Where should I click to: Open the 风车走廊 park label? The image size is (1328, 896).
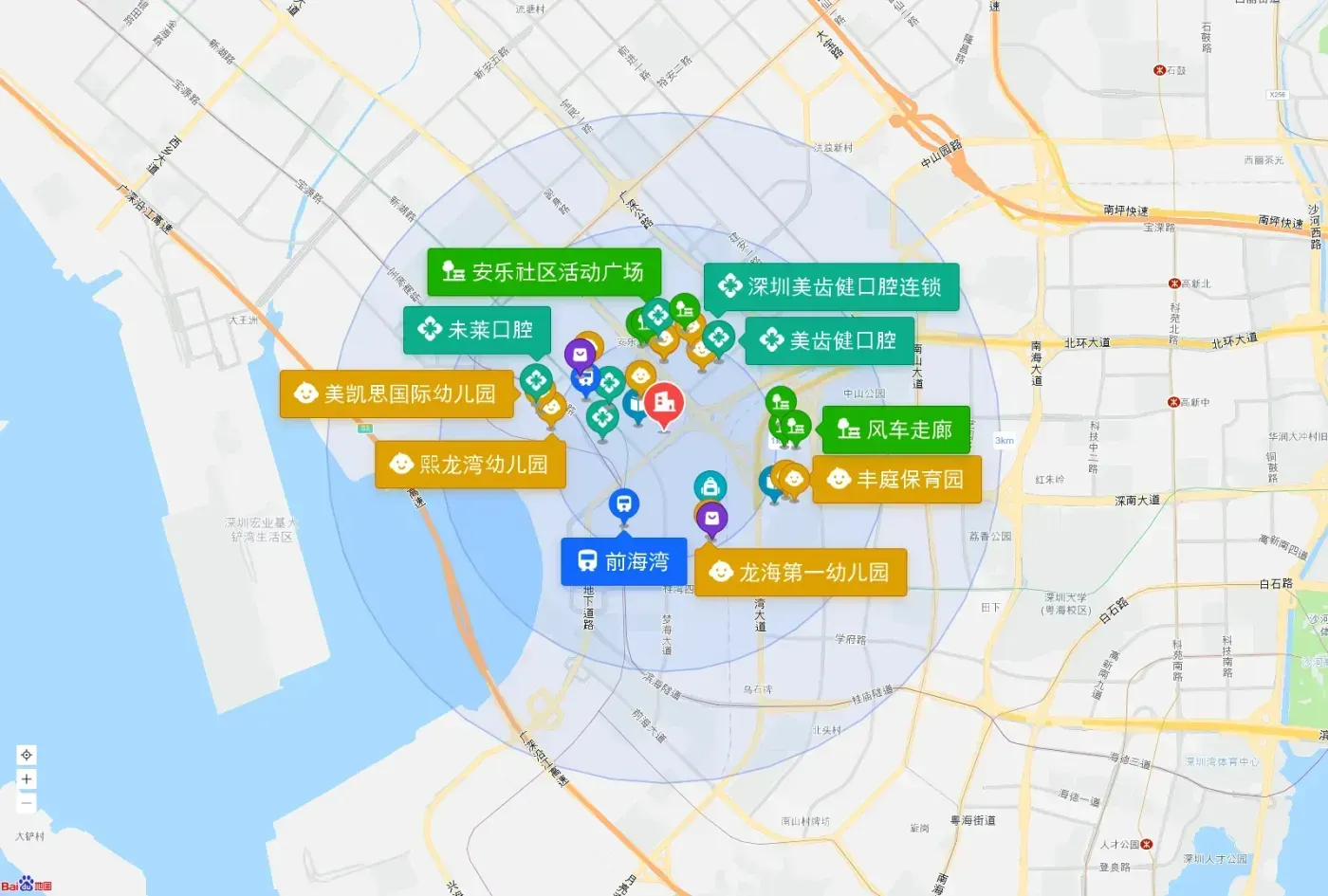point(895,430)
